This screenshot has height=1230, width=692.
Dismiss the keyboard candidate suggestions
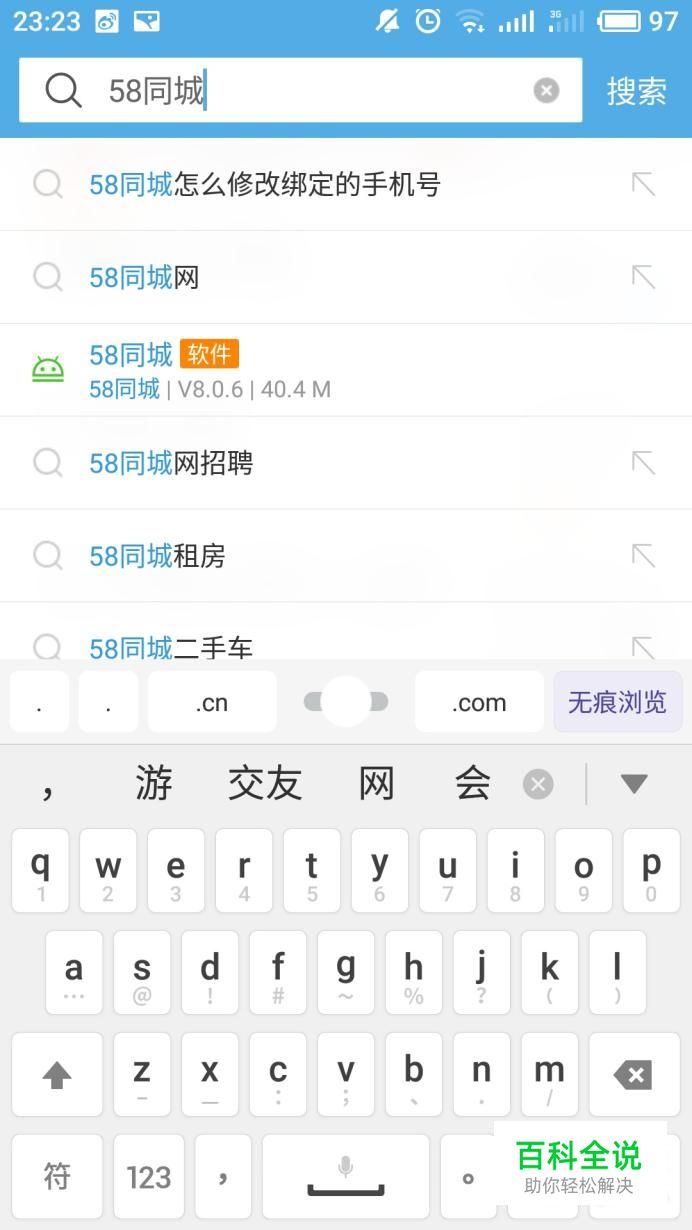tap(538, 785)
